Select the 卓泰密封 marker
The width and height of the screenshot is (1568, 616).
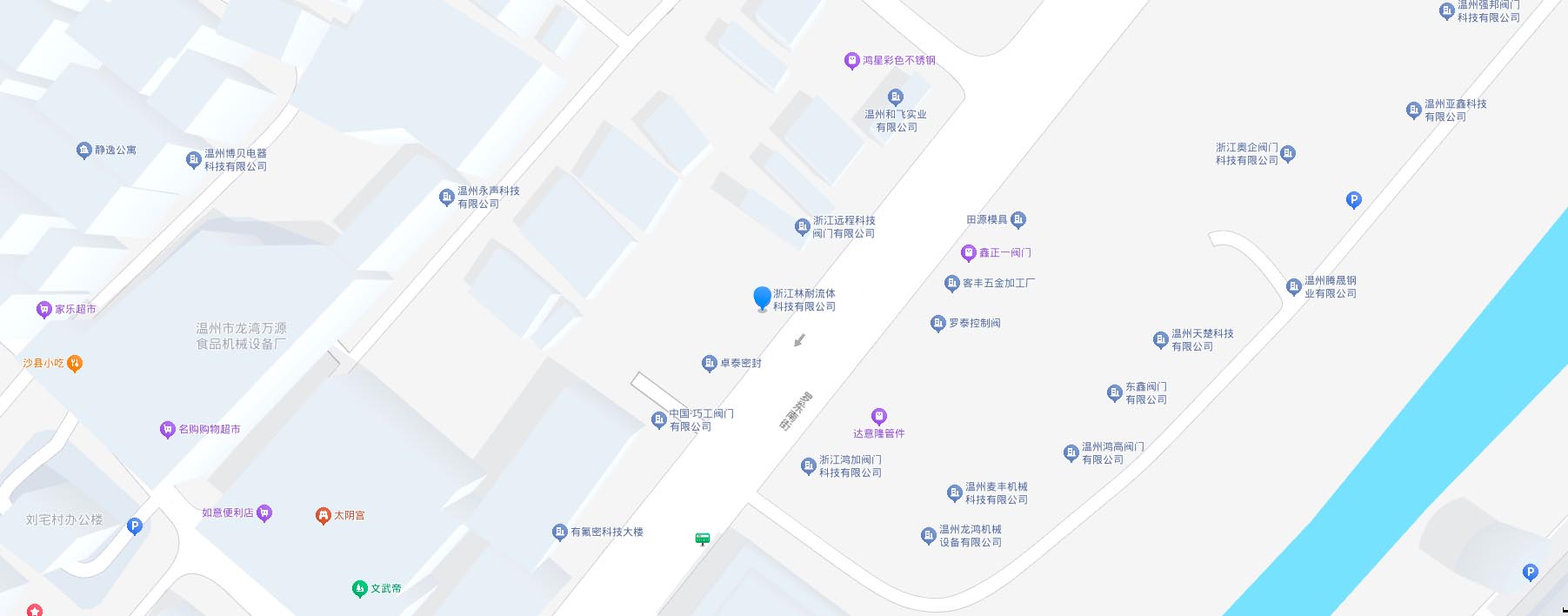pyautogui.click(x=709, y=363)
